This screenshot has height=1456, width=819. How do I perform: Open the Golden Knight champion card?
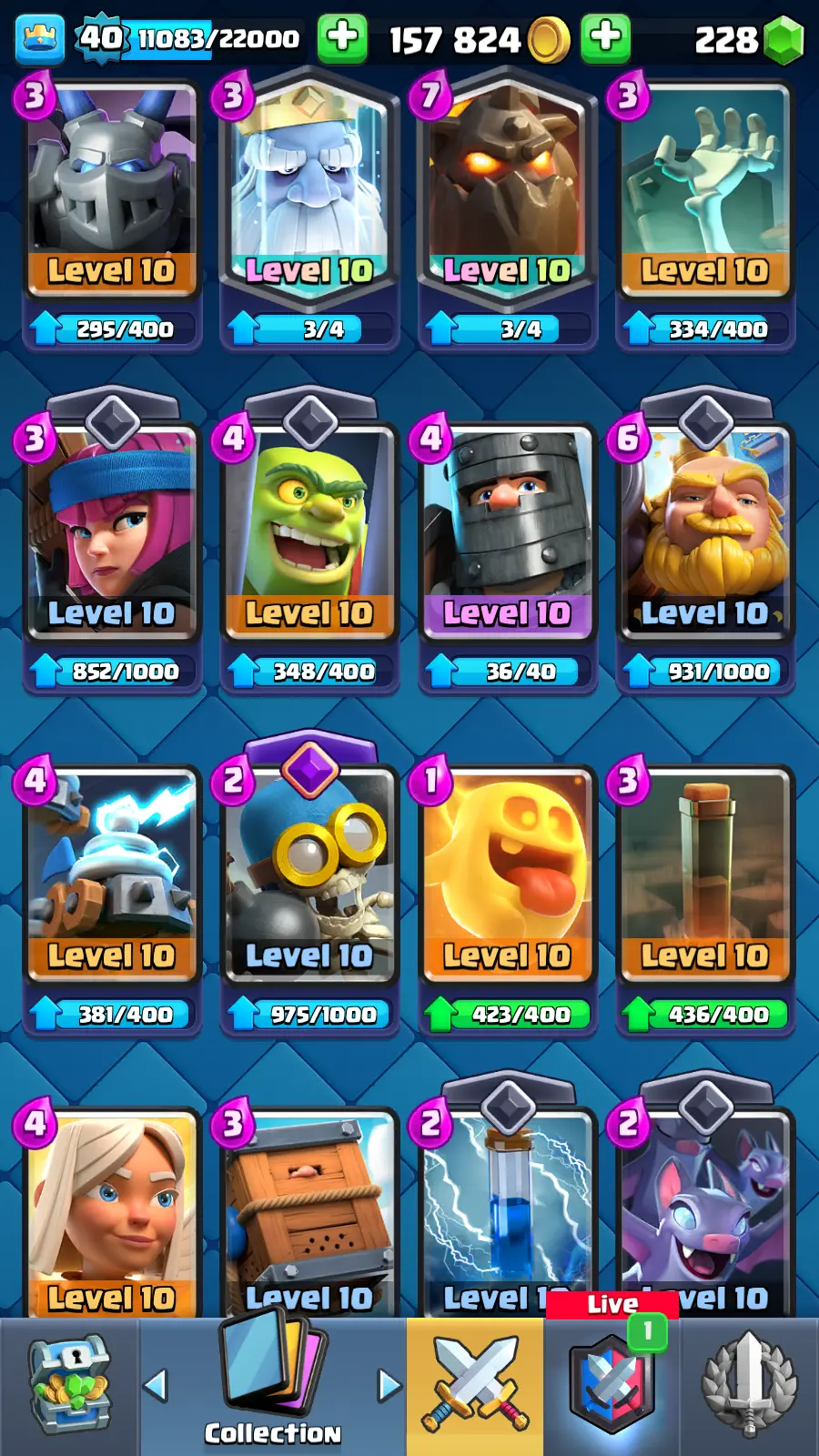pos(704,532)
